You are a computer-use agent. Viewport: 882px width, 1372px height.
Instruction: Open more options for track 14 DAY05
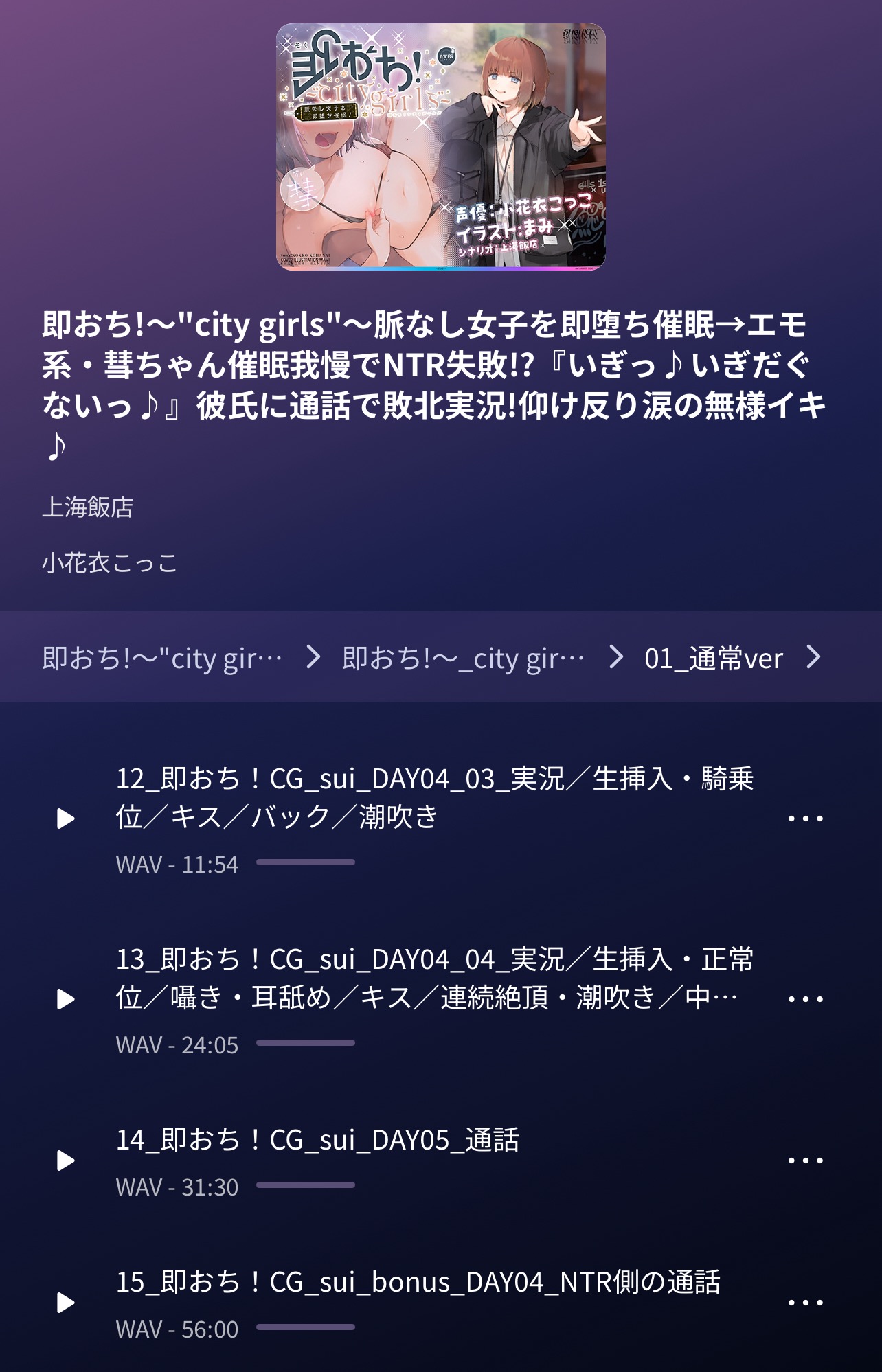tap(805, 1161)
